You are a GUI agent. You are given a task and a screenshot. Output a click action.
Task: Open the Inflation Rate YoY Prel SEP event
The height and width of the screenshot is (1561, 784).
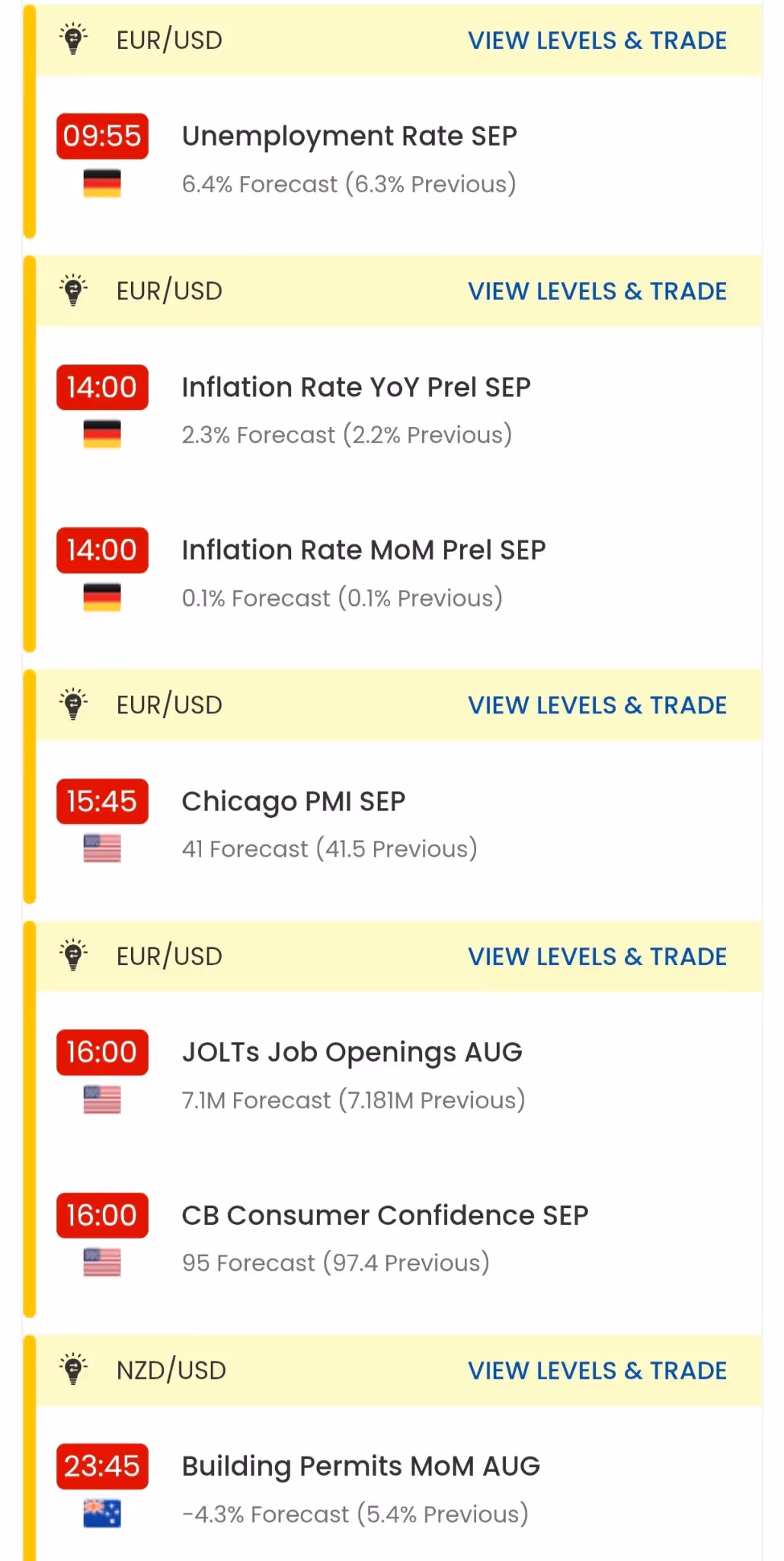click(356, 388)
